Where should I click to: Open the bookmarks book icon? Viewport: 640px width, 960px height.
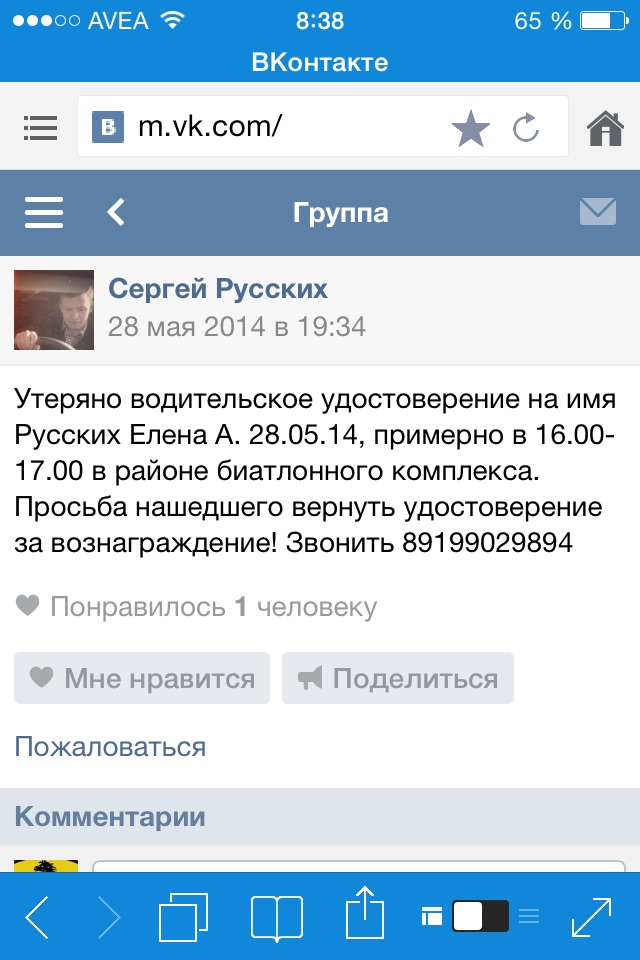[x=276, y=916]
